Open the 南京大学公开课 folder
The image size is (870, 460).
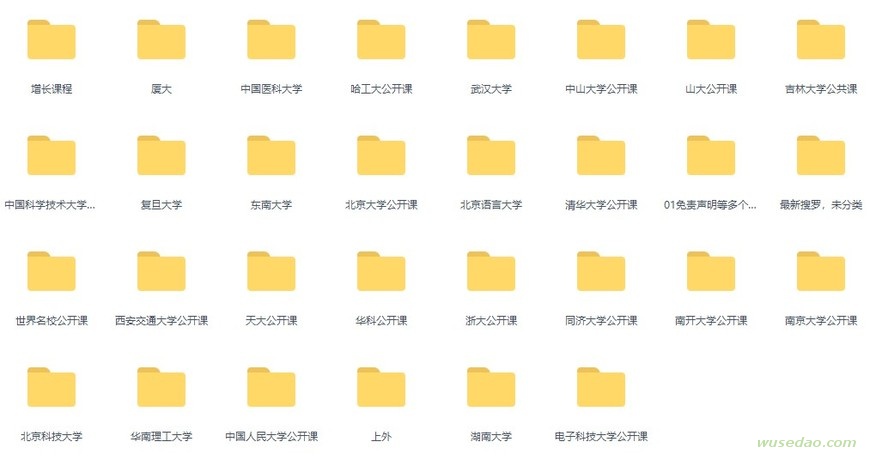pyautogui.click(x=821, y=273)
